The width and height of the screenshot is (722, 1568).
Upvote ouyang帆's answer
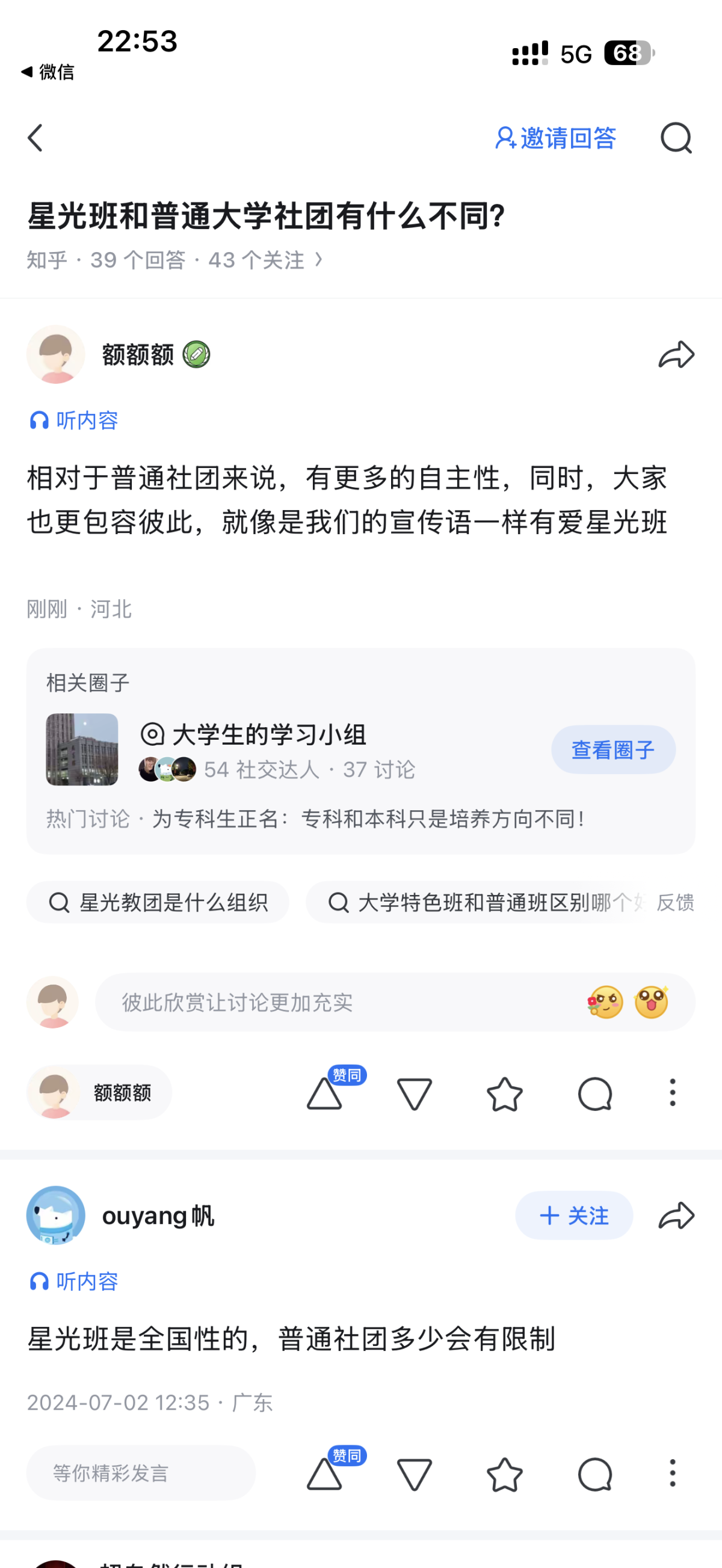324,1474
